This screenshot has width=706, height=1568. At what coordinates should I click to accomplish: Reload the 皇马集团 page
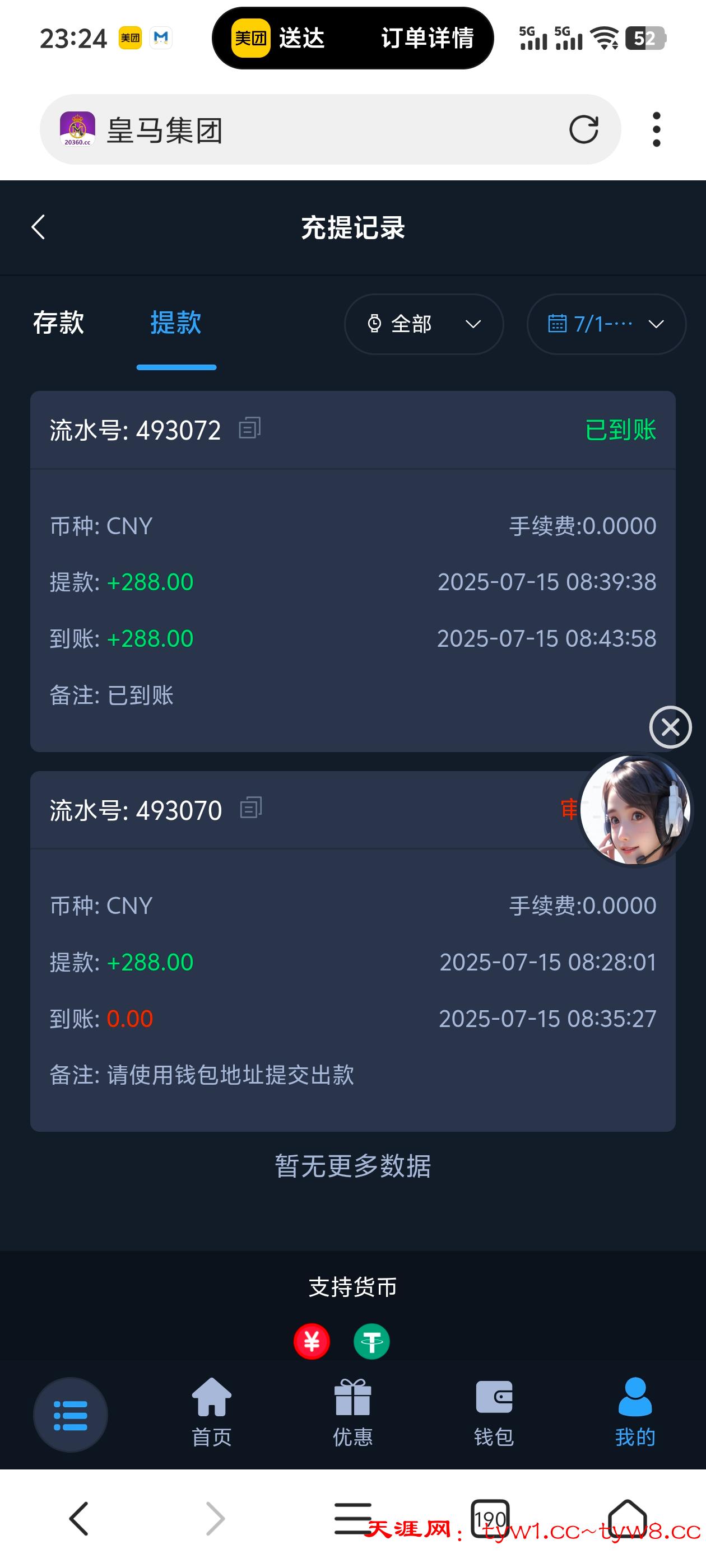click(x=583, y=129)
